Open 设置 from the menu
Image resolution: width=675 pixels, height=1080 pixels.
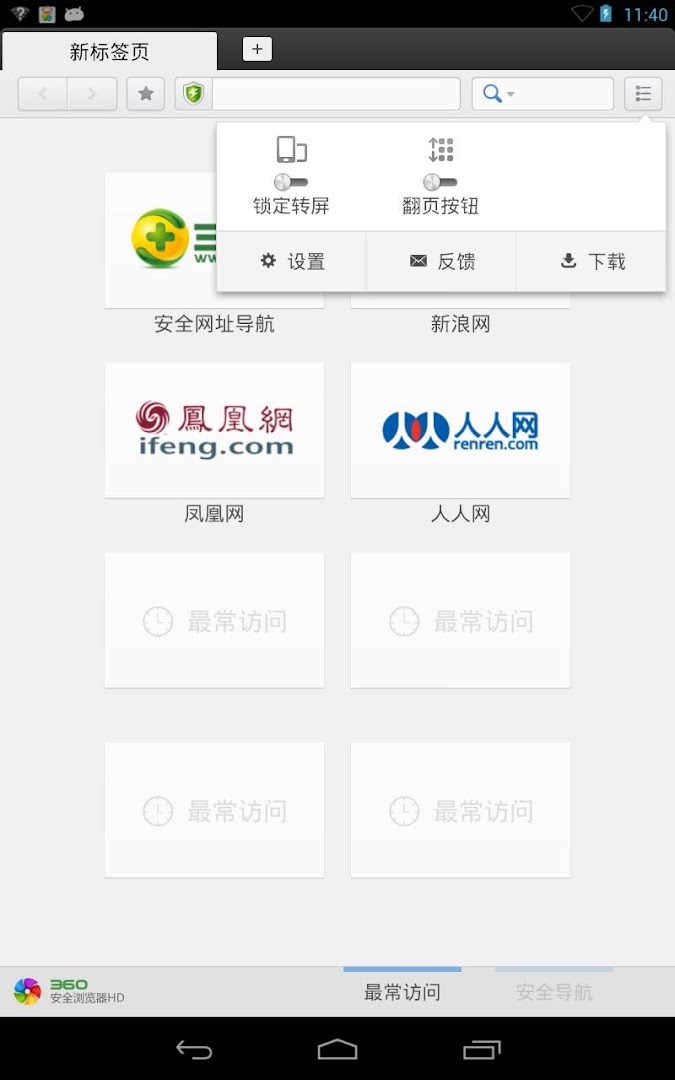(x=292, y=261)
